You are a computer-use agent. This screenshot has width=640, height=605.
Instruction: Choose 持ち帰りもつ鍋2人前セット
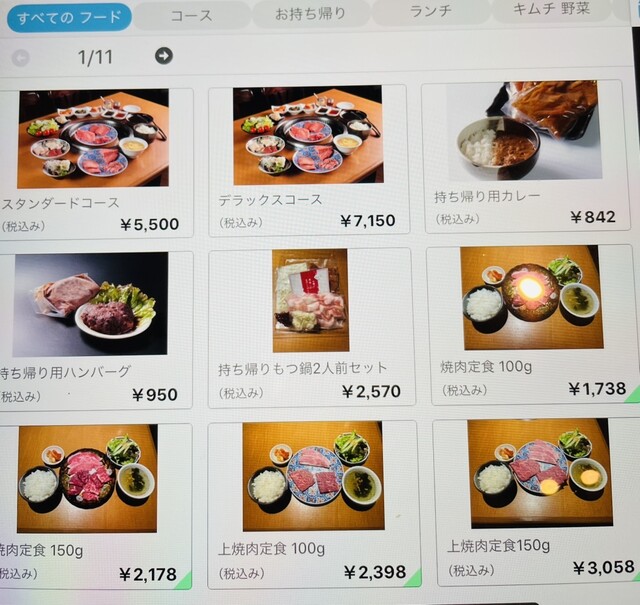tap(310, 325)
